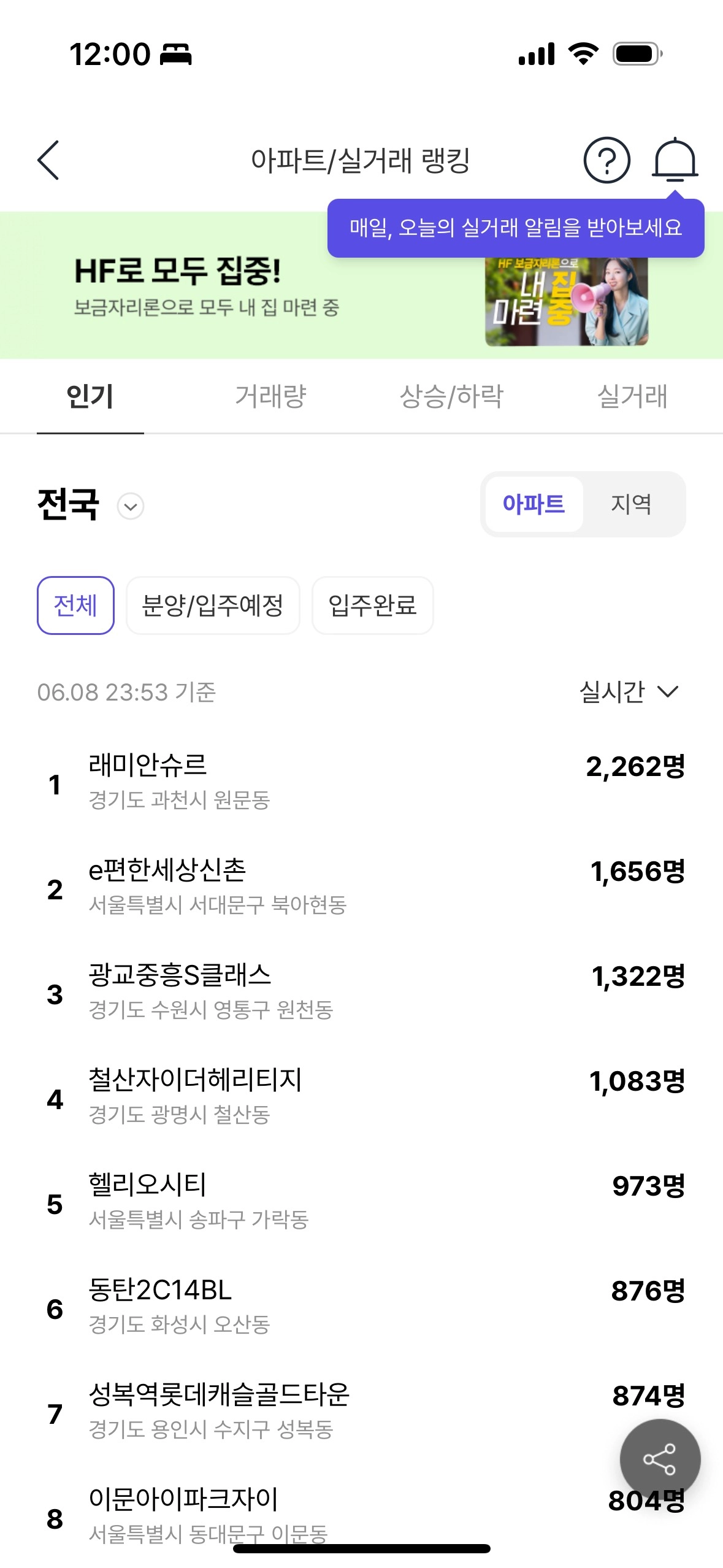
Task: Switch to the 거래량 tab
Action: 270,396
